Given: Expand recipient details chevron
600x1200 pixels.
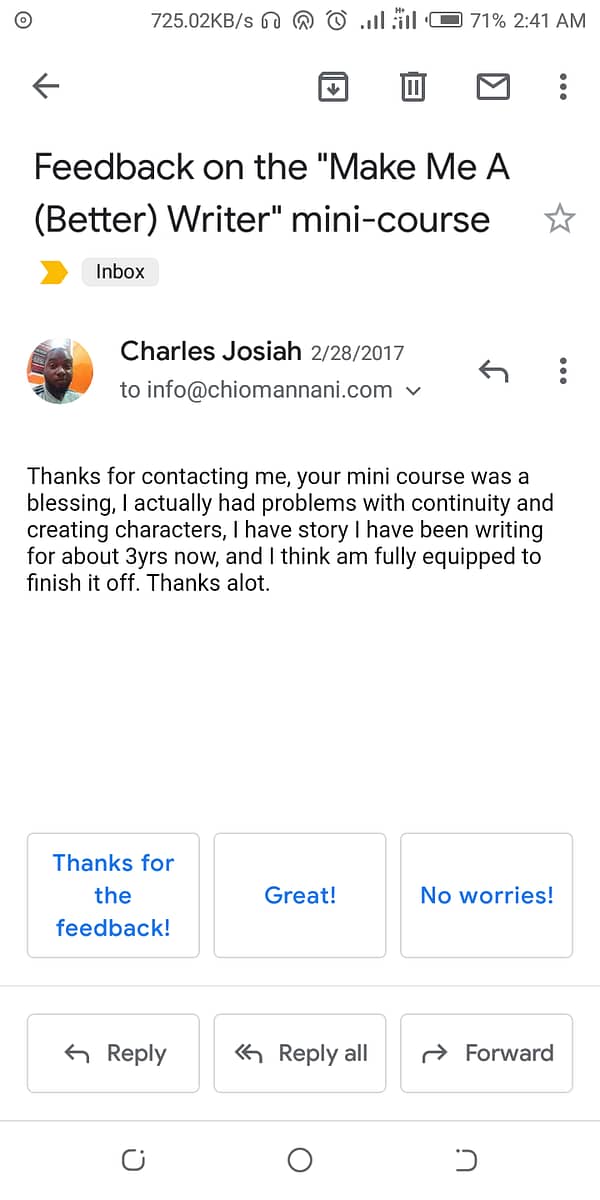Looking at the screenshot, I should click(x=414, y=392).
